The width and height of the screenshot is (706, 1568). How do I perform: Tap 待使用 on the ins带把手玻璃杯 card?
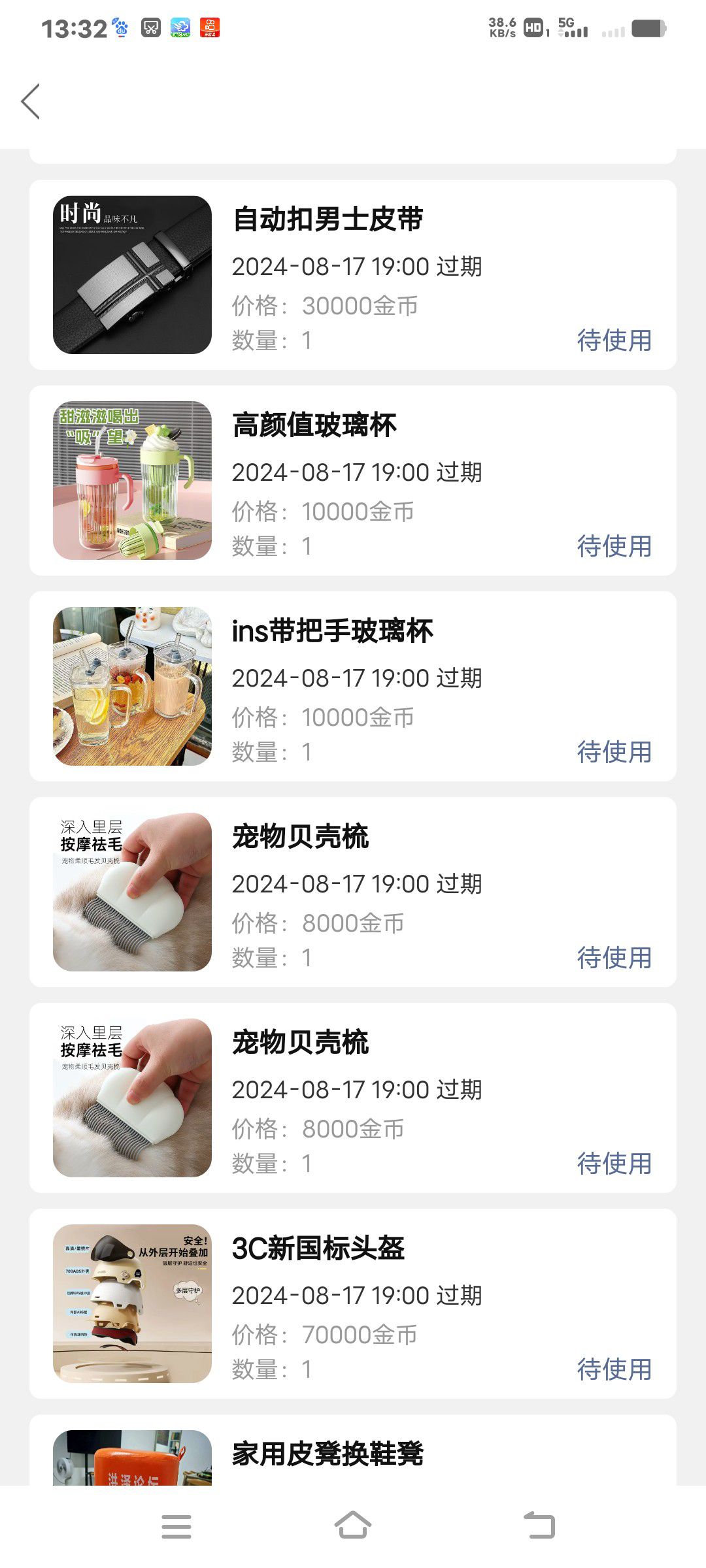click(x=614, y=752)
